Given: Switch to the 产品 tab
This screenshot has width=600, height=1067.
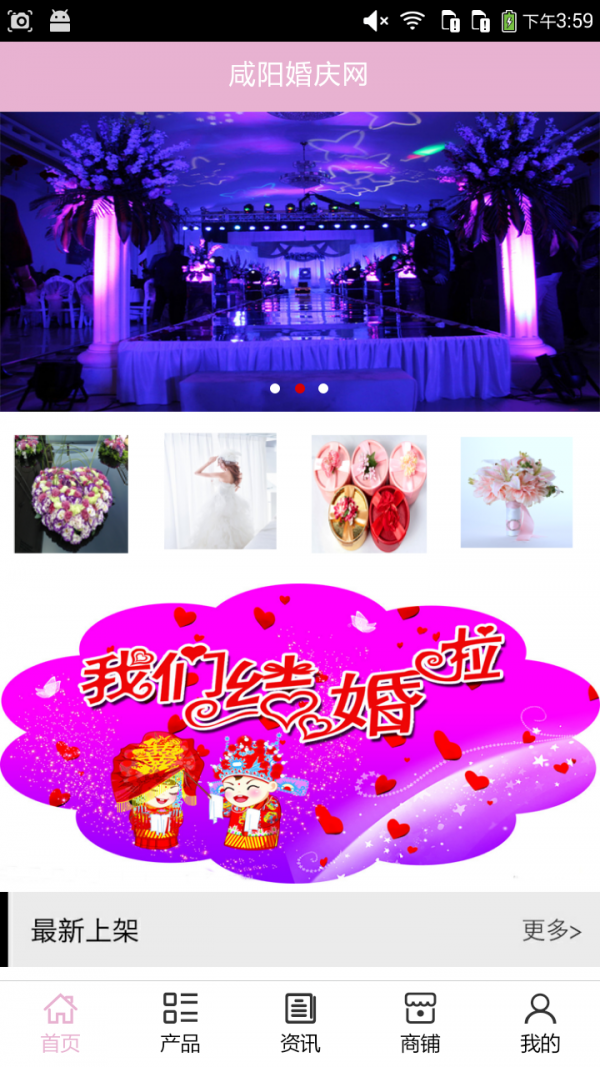Looking at the screenshot, I should pyautogui.click(x=180, y=1023).
